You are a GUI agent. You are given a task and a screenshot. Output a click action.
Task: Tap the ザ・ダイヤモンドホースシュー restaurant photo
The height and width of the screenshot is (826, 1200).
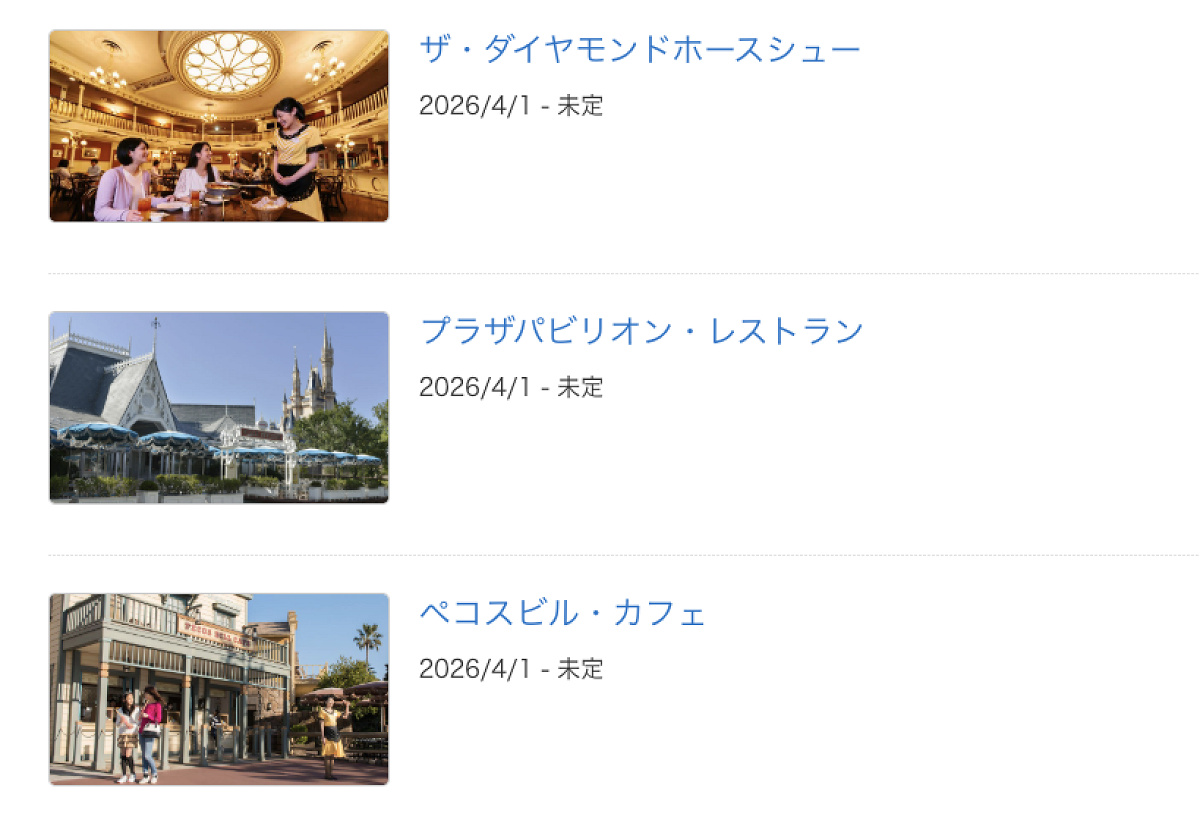(219, 126)
